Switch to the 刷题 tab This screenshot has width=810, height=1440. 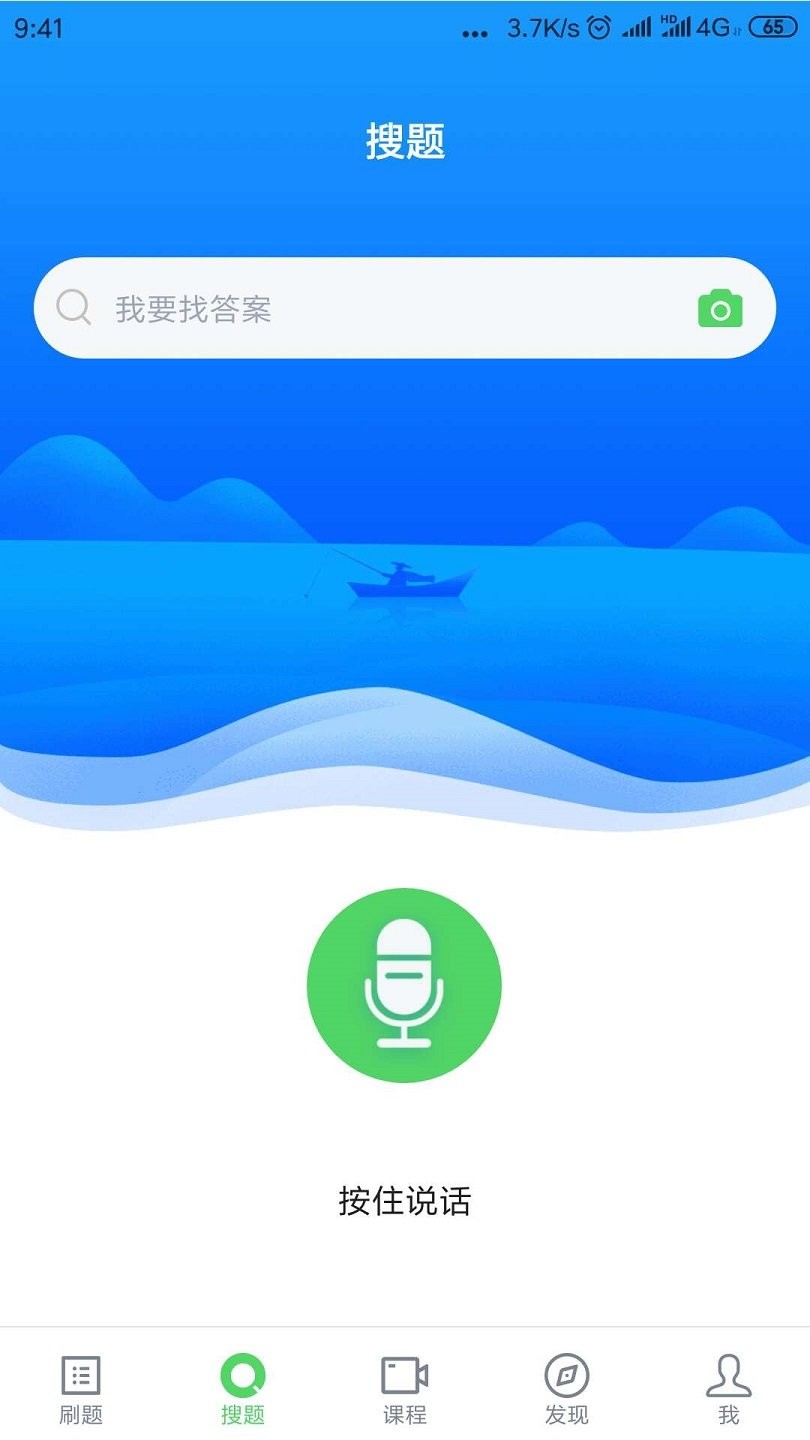click(81, 1389)
